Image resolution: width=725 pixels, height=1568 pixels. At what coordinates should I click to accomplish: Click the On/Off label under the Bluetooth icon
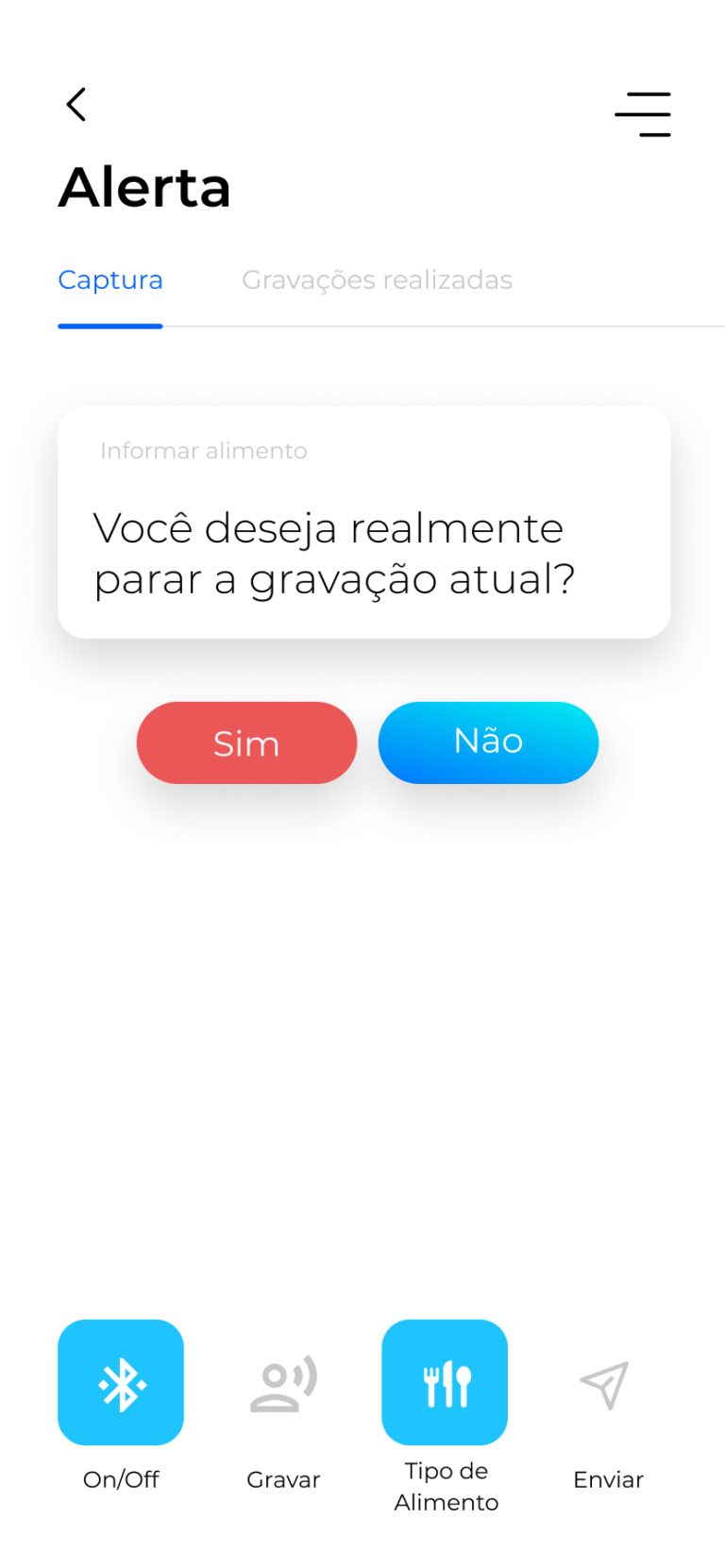click(x=121, y=1479)
